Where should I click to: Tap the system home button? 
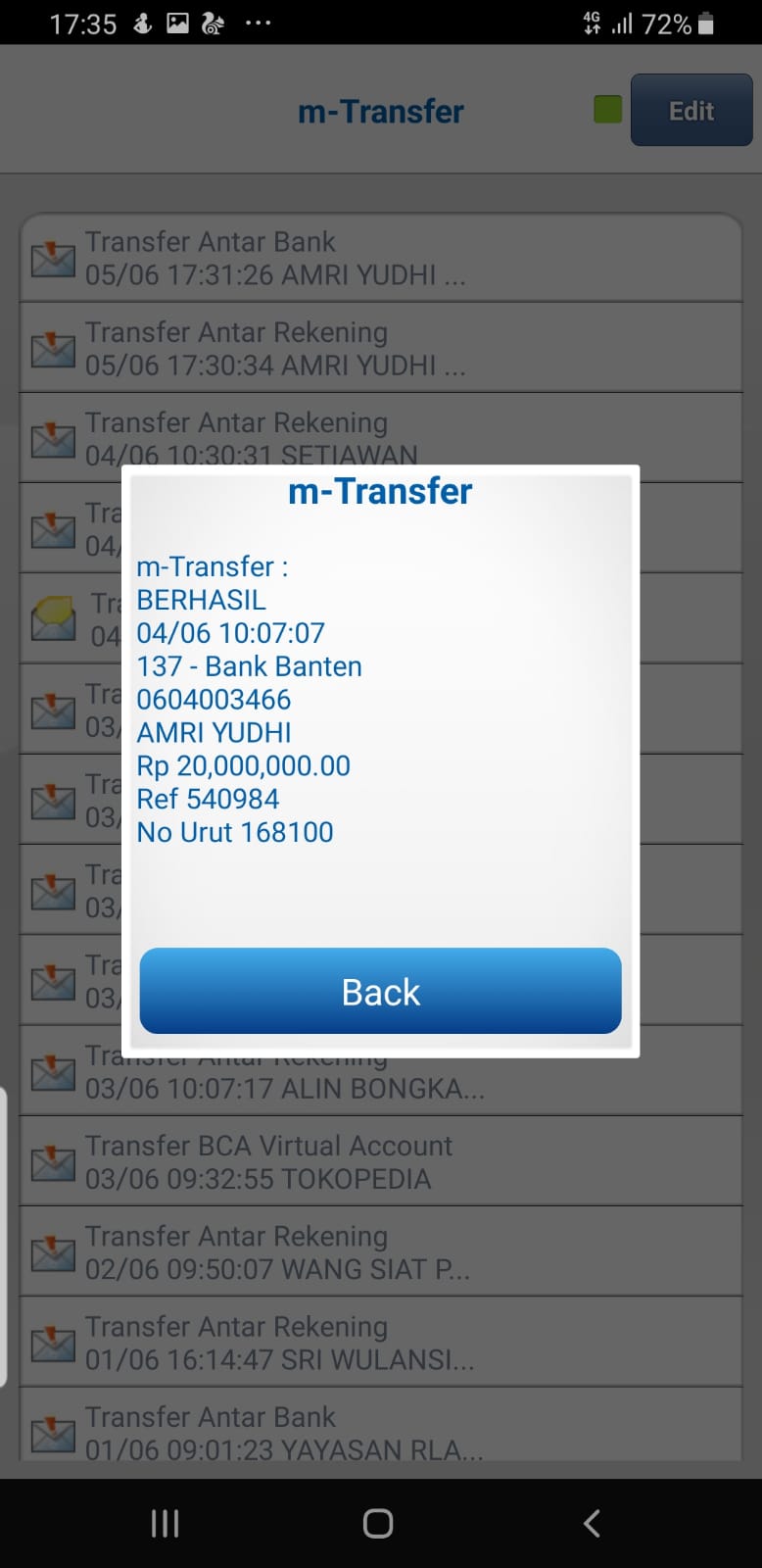click(x=378, y=1523)
